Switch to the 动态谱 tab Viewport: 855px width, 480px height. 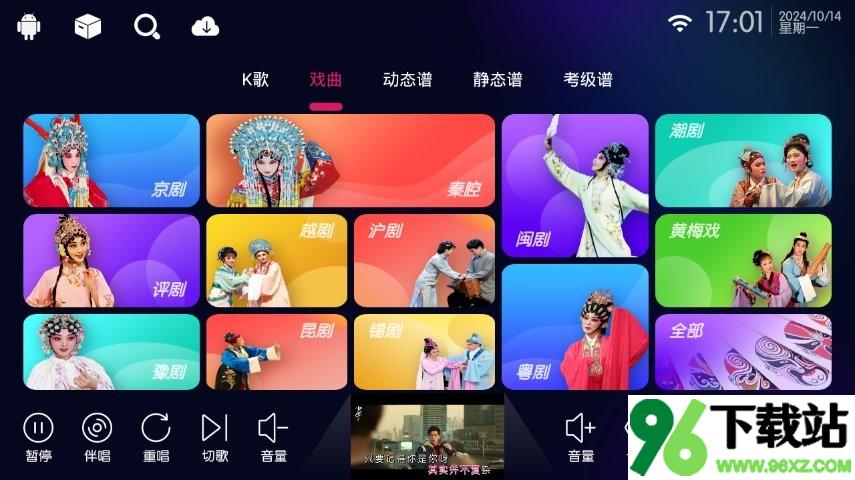(407, 80)
